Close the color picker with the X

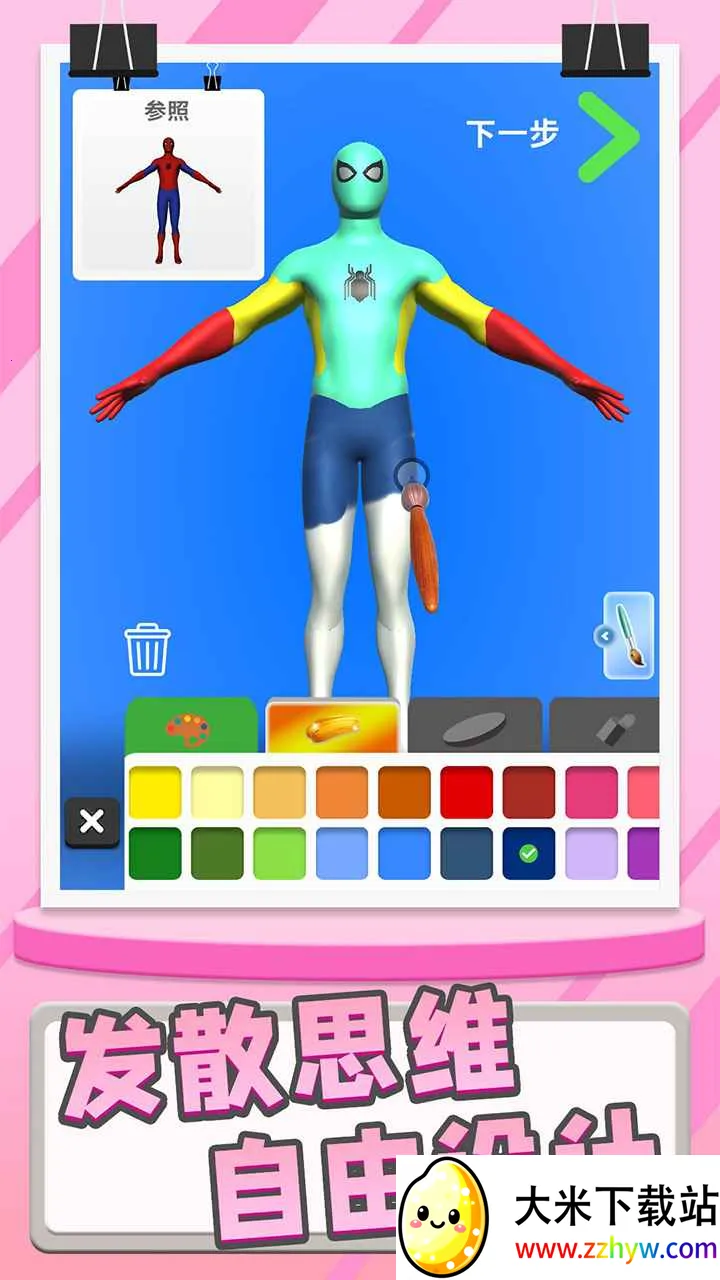pyautogui.click(x=91, y=822)
